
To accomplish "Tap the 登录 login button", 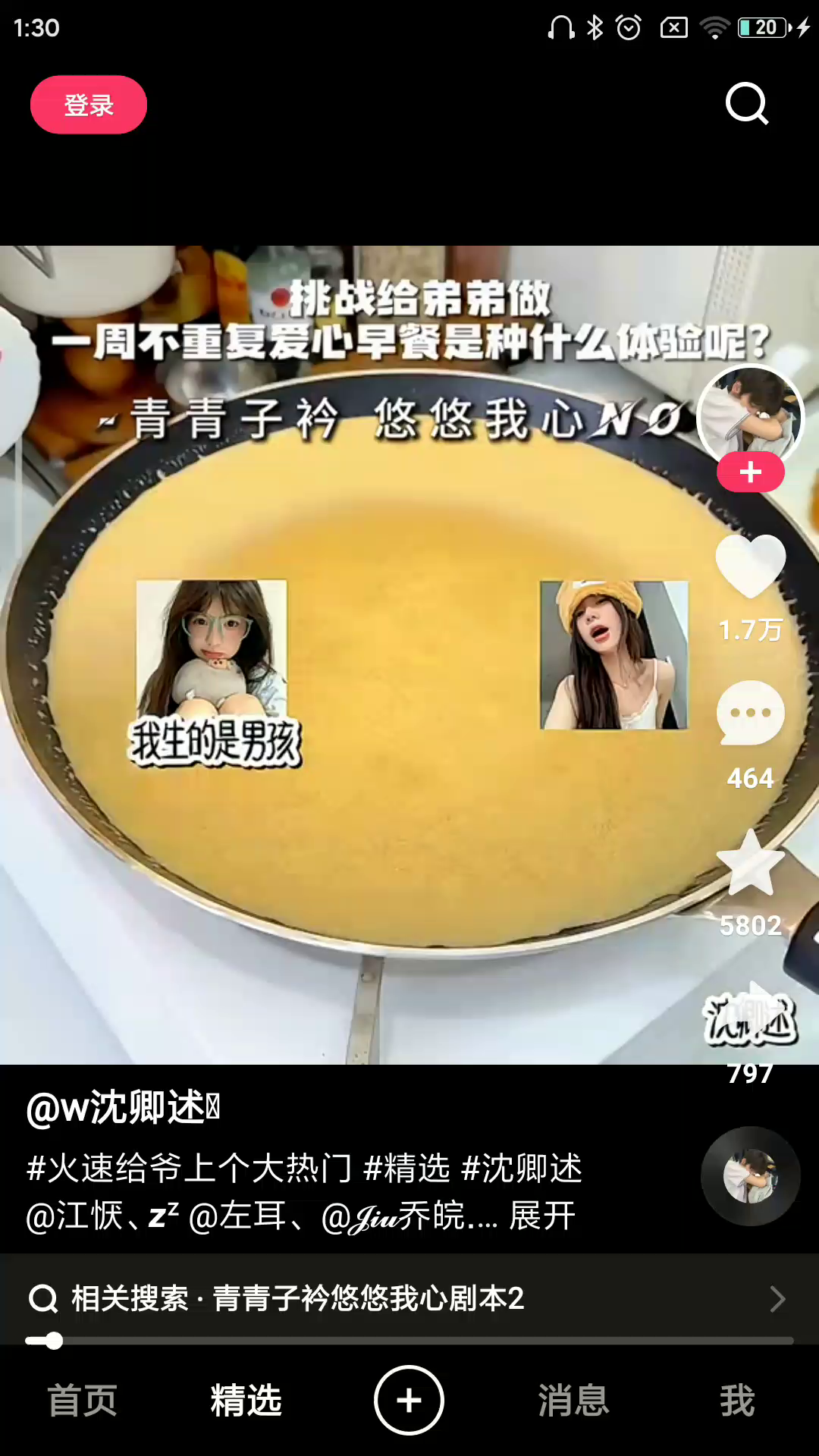I will click(89, 105).
